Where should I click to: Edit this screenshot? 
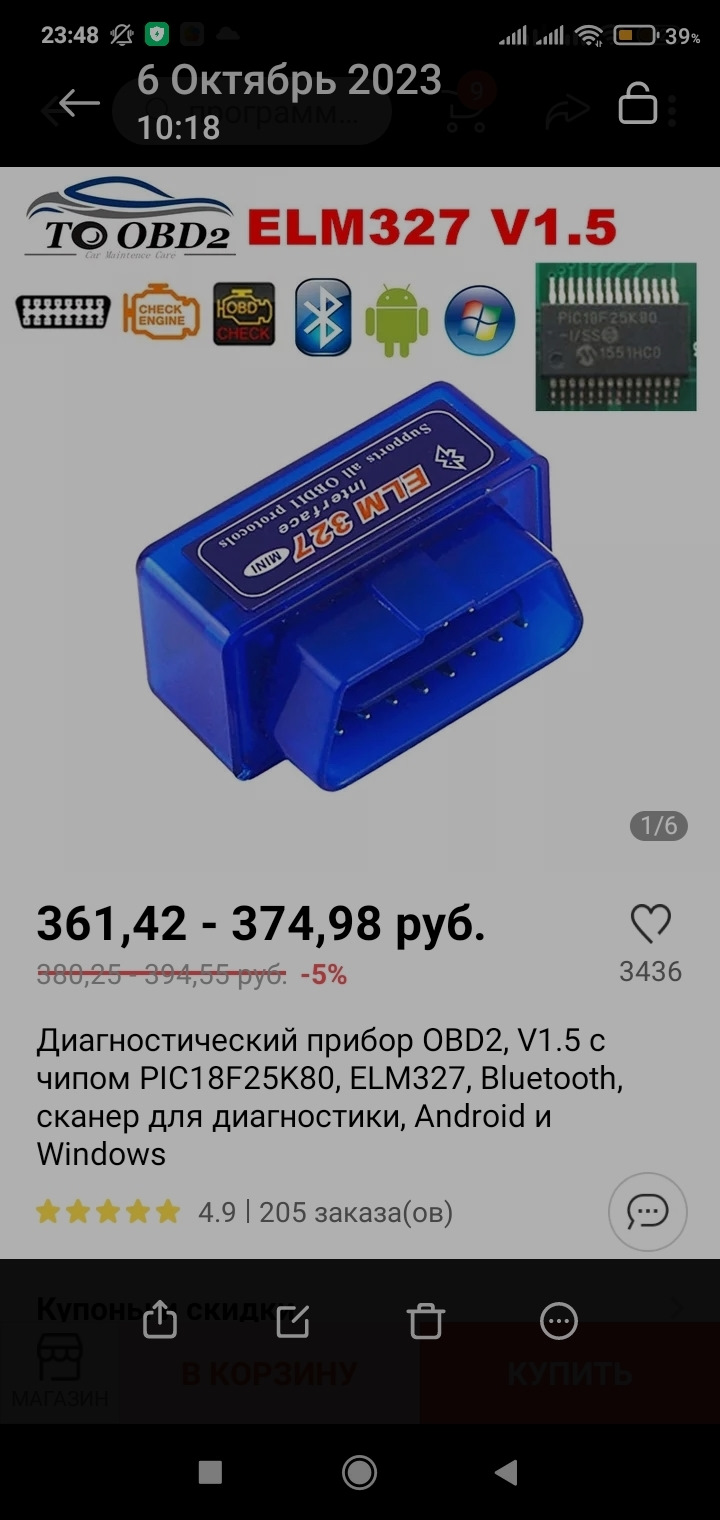tap(293, 1321)
